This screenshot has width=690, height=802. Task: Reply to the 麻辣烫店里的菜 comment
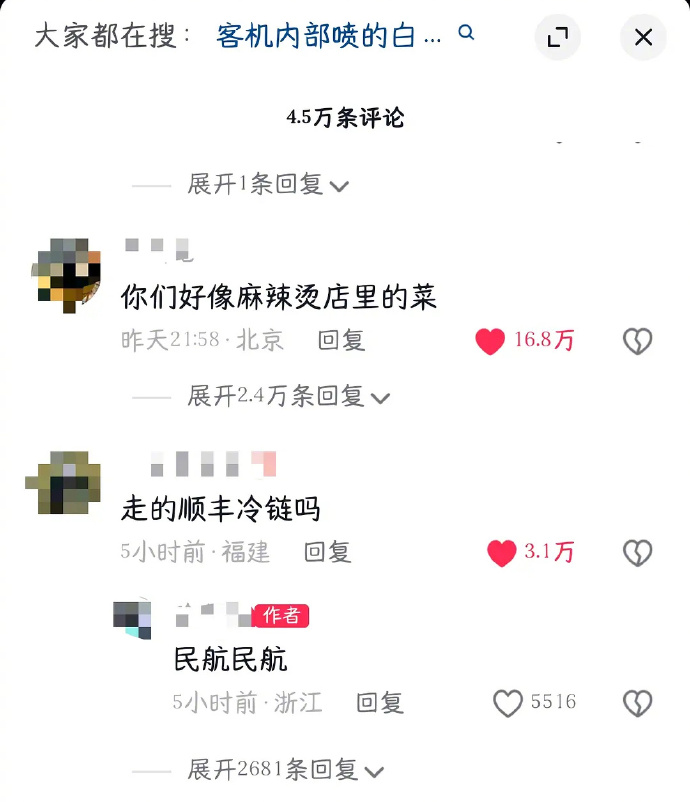point(341,340)
